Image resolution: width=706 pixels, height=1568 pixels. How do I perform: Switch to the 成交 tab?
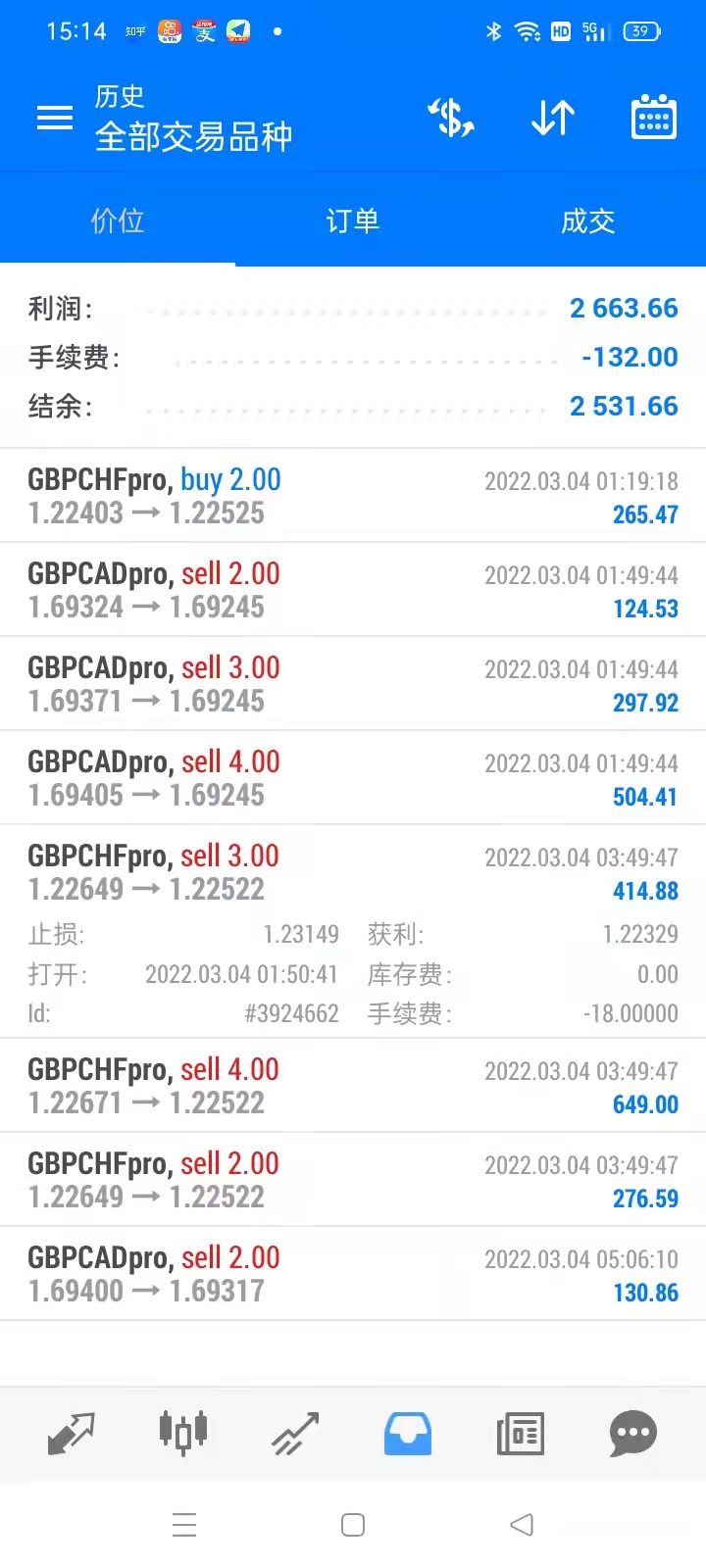[587, 220]
